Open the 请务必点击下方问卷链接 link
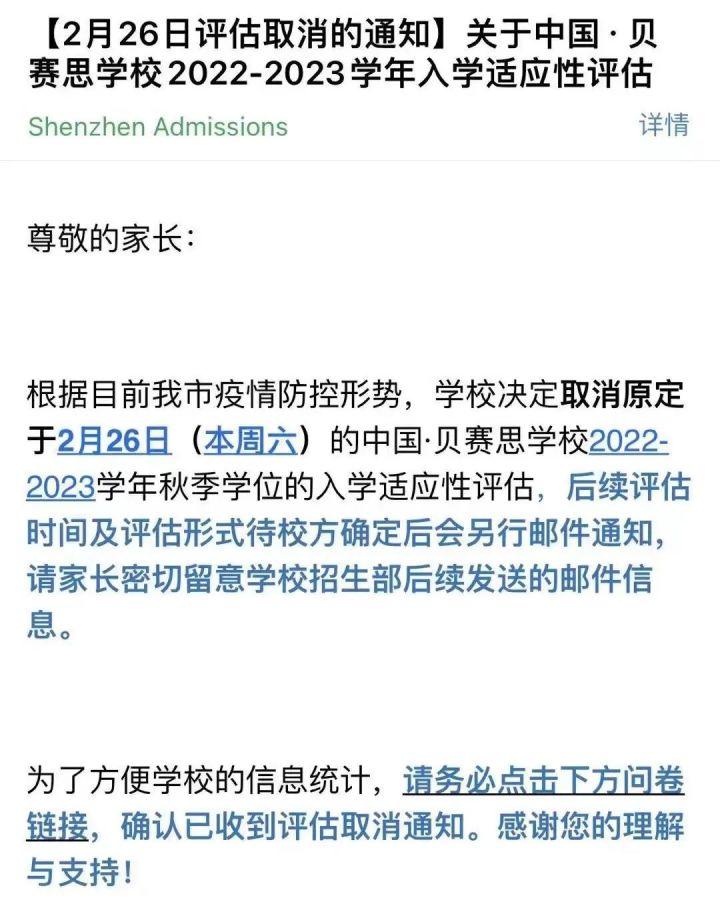 click(x=544, y=780)
